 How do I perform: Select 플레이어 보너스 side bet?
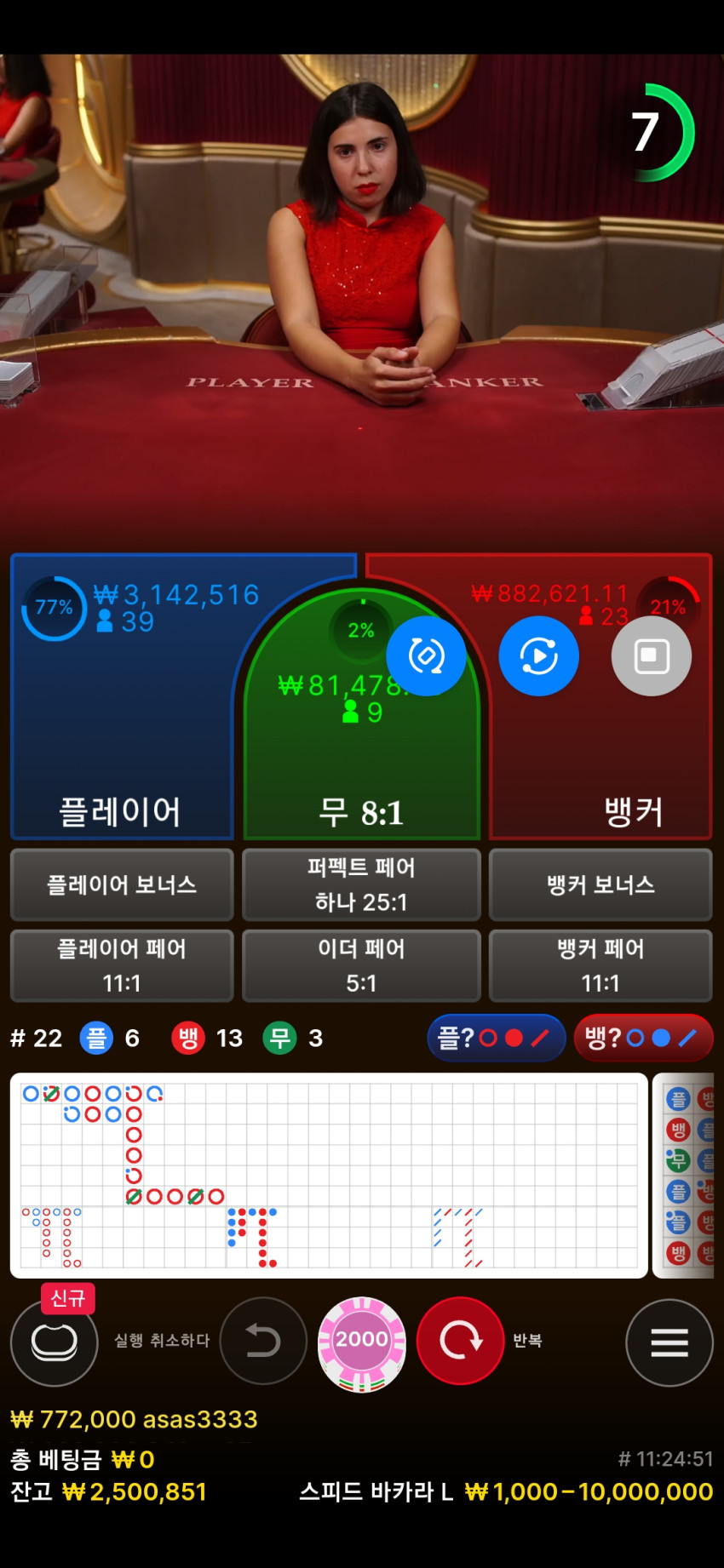[122, 884]
